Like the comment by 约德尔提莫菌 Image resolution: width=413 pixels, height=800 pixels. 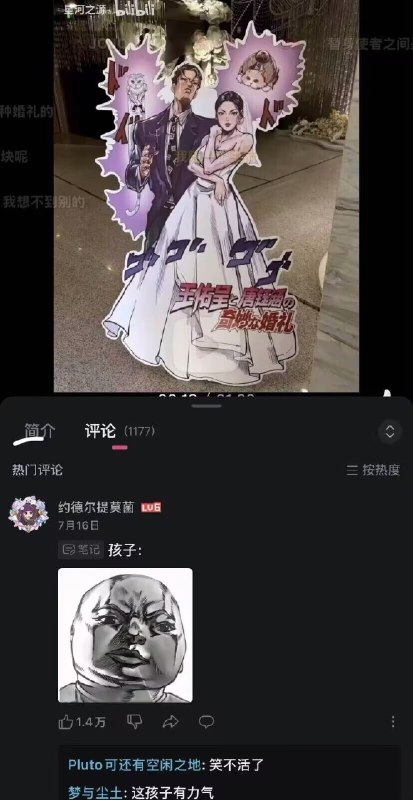pyautogui.click(x=82, y=721)
